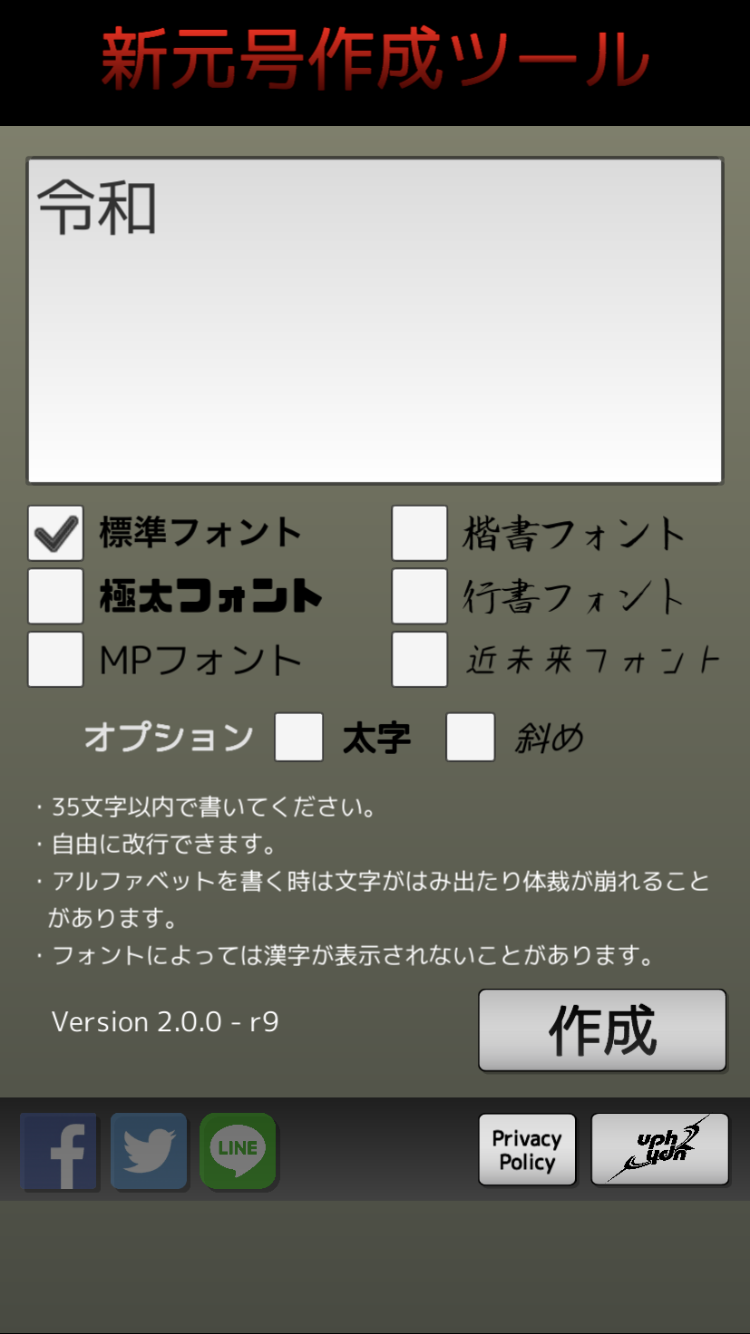Choose the 行書フォント checkbox
The image size is (750, 1334).
tap(419, 596)
